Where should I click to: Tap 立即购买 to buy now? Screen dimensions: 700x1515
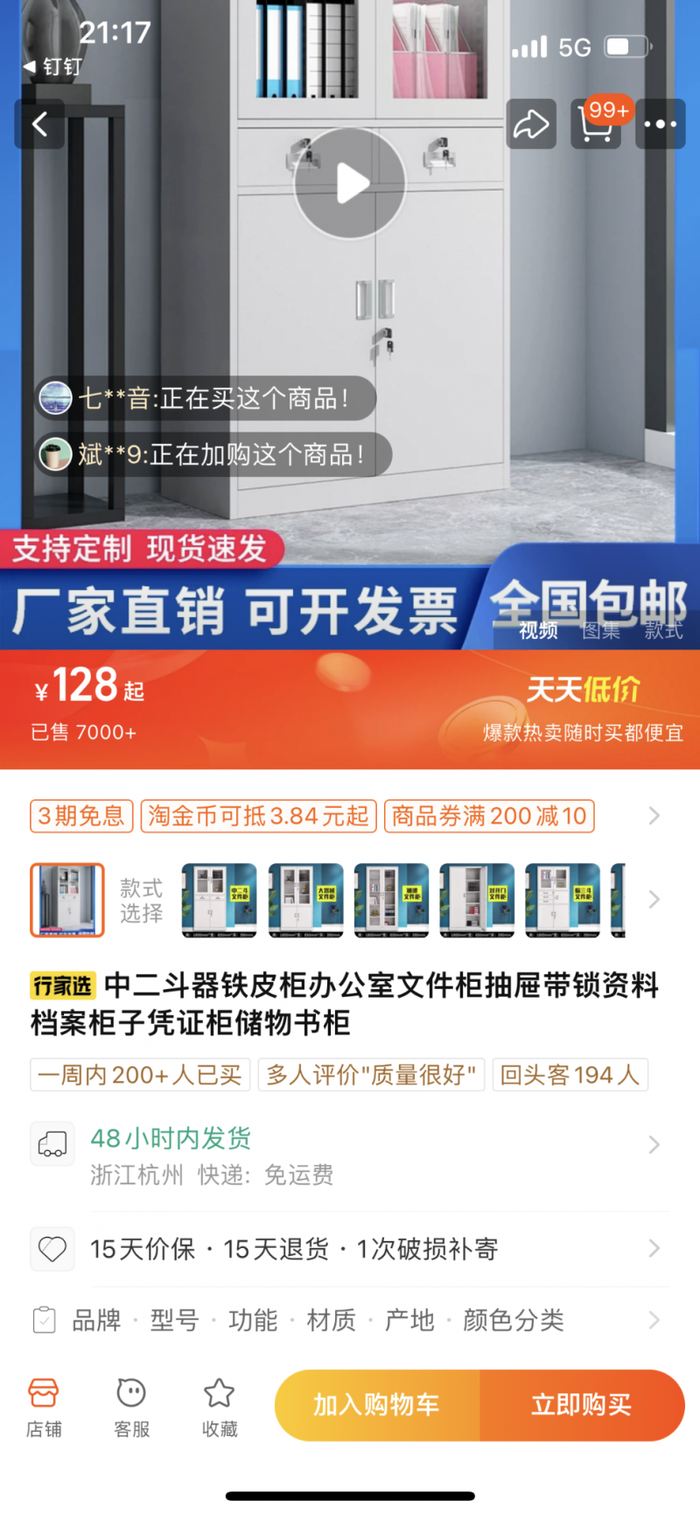pyautogui.click(x=581, y=1405)
